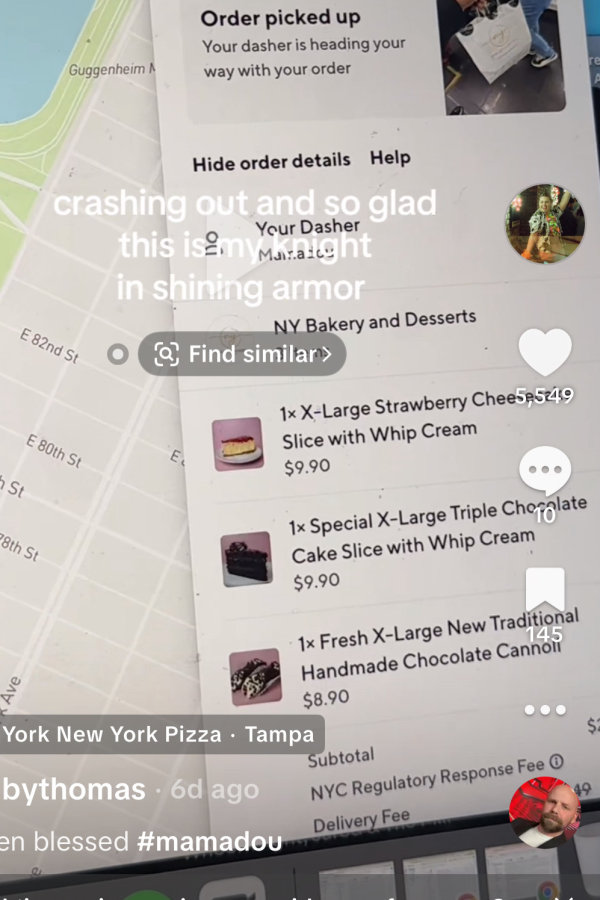600x900 pixels.
Task: Open the bythomas username profile
Action: coord(73,789)
